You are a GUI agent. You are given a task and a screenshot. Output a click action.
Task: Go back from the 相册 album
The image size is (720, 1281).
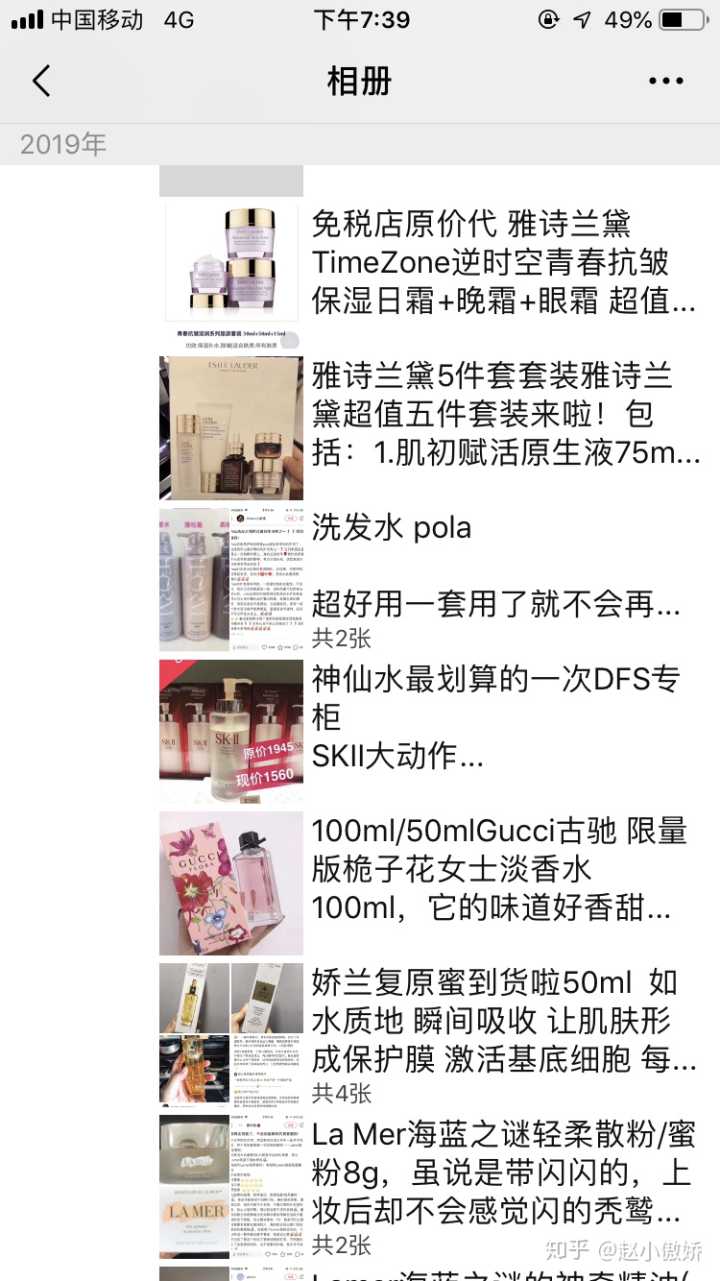pyautogui.click(x=41, y=81)
